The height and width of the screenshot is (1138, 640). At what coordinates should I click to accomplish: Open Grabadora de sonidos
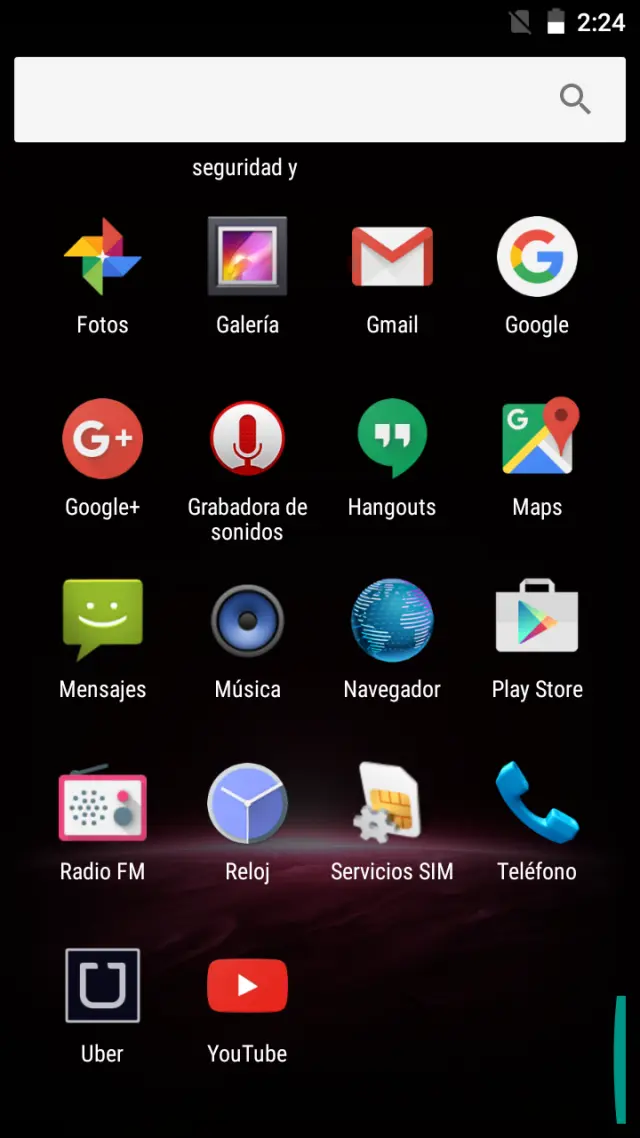click(x=247, y=439)
